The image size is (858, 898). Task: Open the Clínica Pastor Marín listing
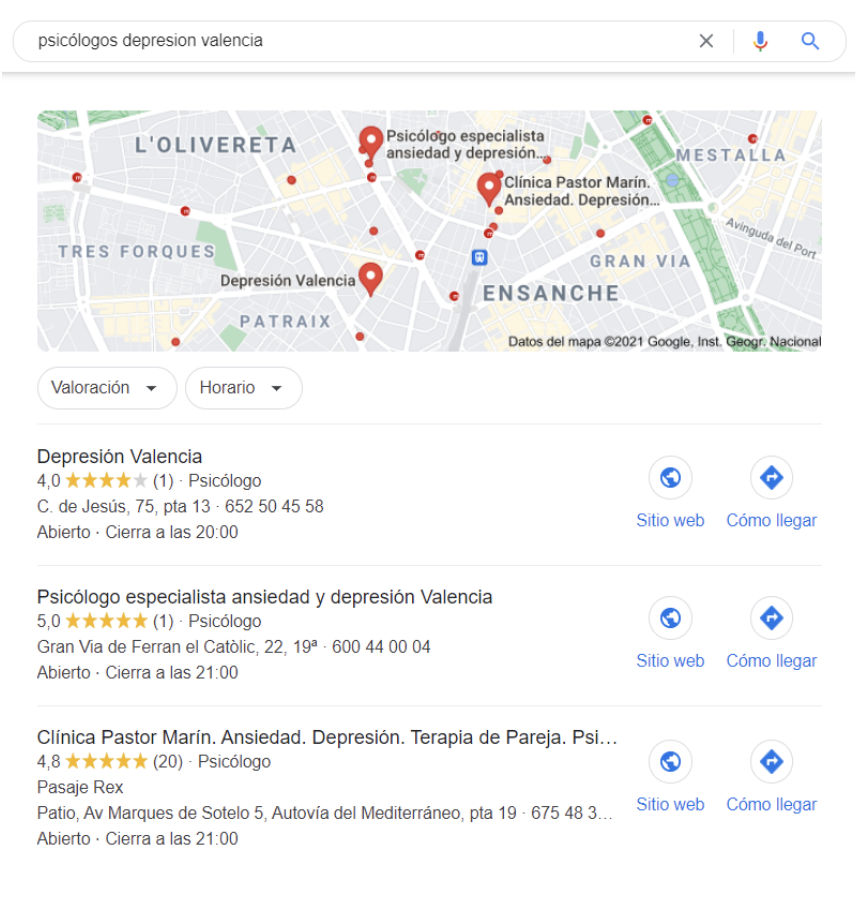326,738
